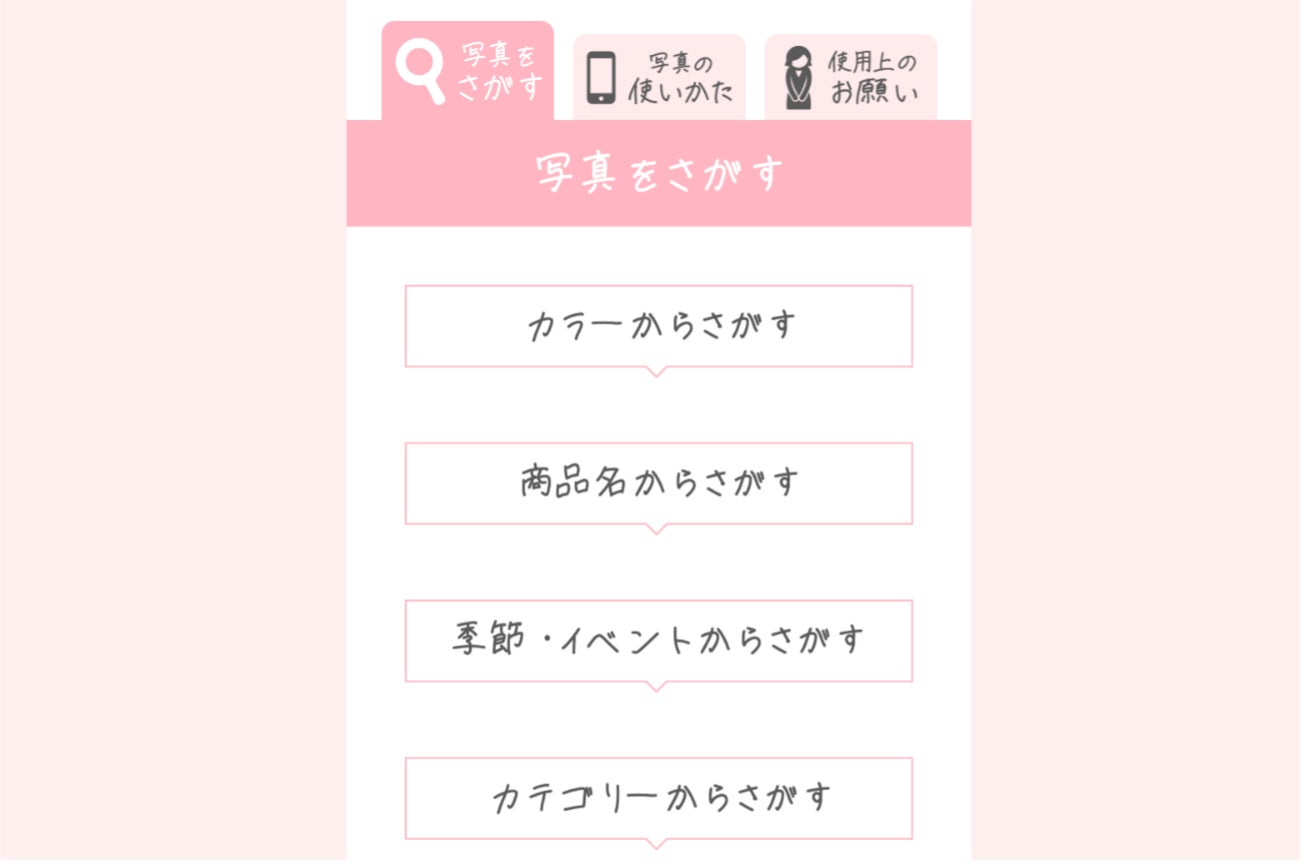Expand カテゴリーからさがす
The height and width of the screenshot is (864, 1304).
pyautogui.click(x=659, y=798)
